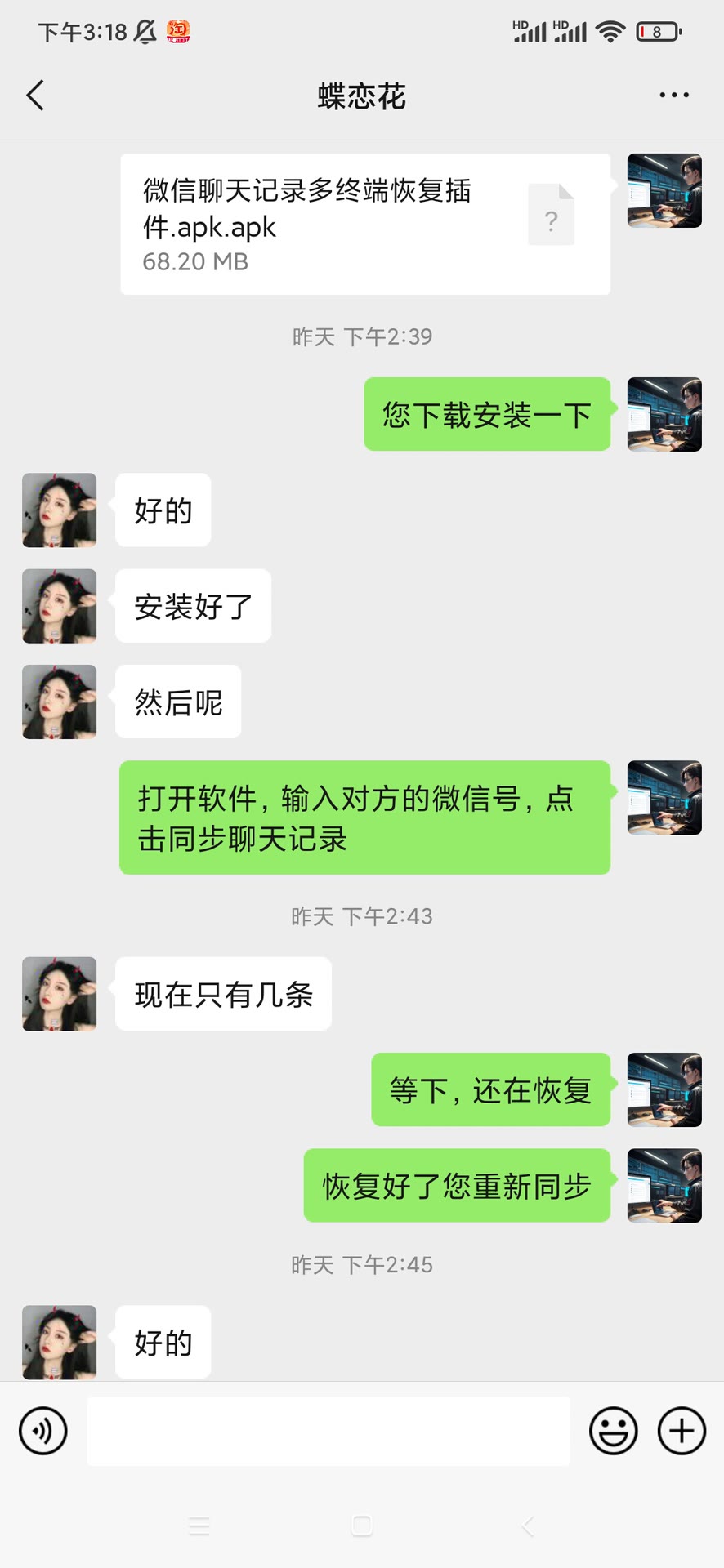Image resolution: width=724 pixels, height=1568 pixels.
Task: Open the 微信聊天记录多终端恢复插件.apk file message
Action: tap(365, 224)
